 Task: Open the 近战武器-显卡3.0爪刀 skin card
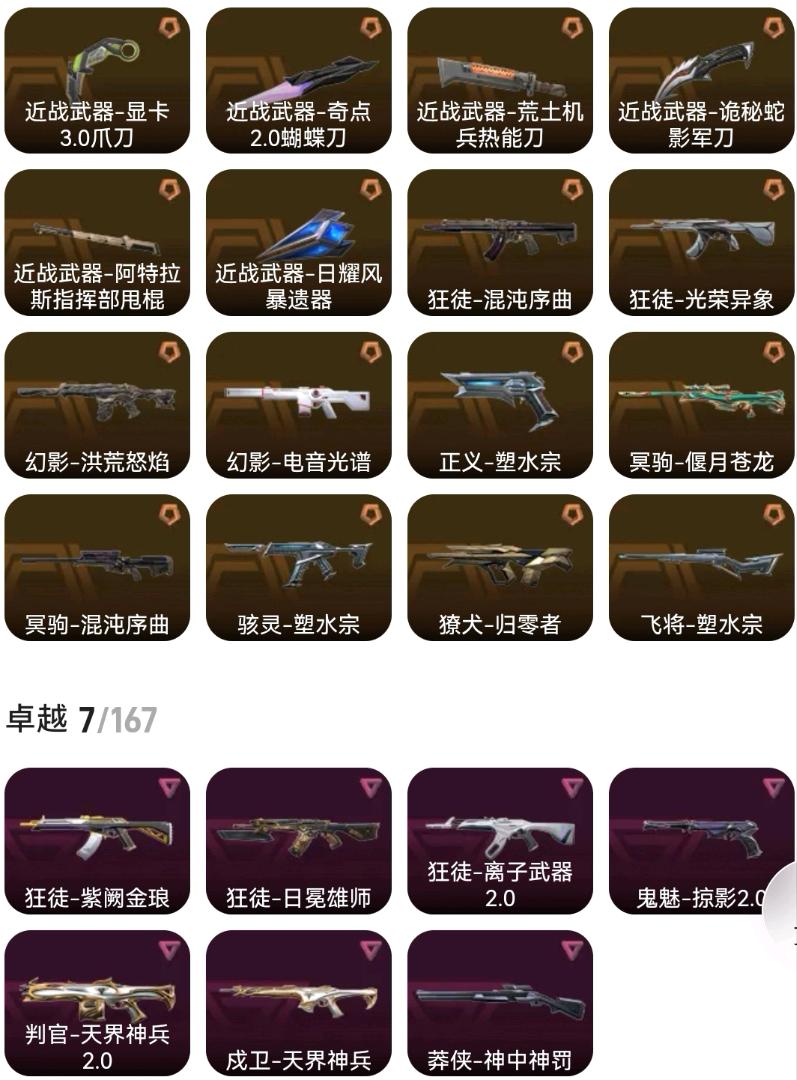[97, 81]
